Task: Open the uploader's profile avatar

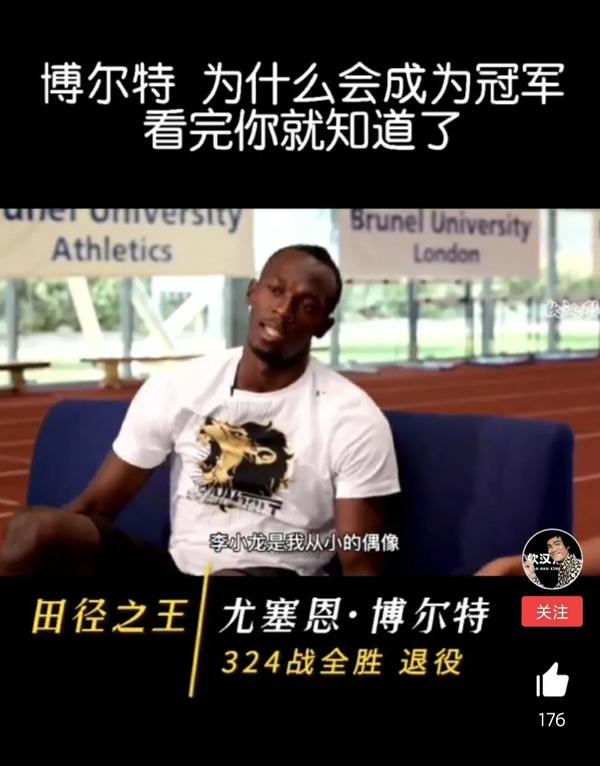Action: (x=552, y=559)
